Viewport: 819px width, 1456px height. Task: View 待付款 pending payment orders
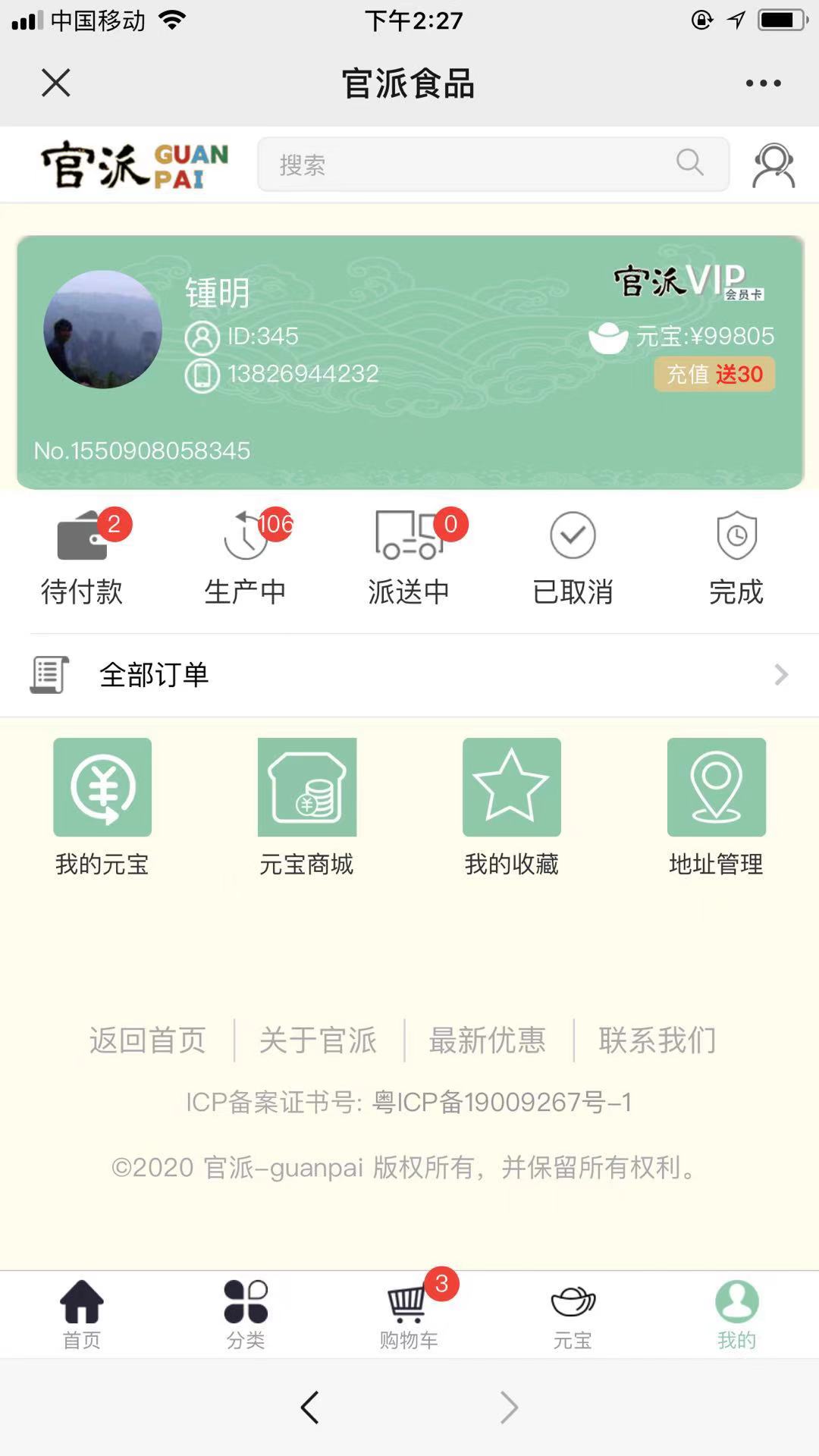pos(82,557)
